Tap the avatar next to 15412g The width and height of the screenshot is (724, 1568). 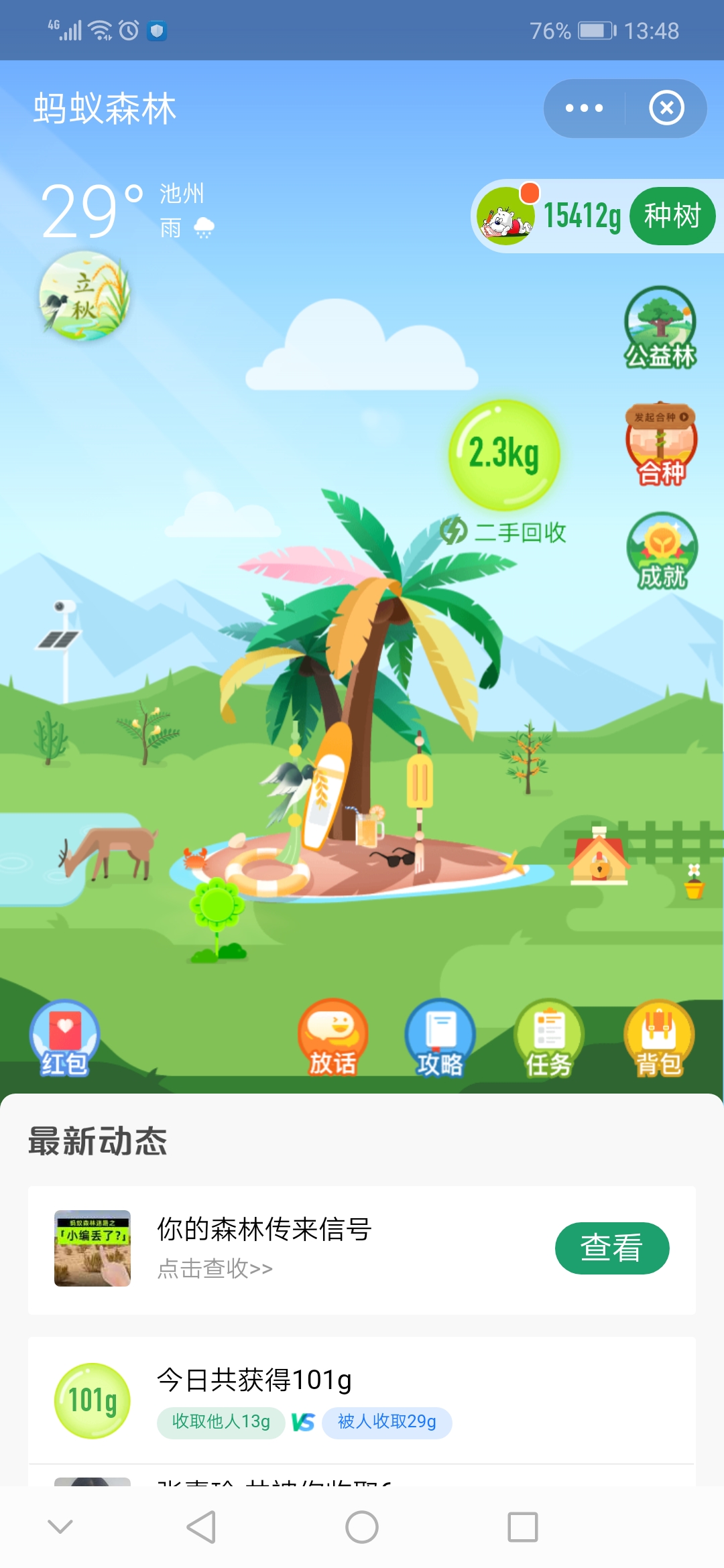505,216
